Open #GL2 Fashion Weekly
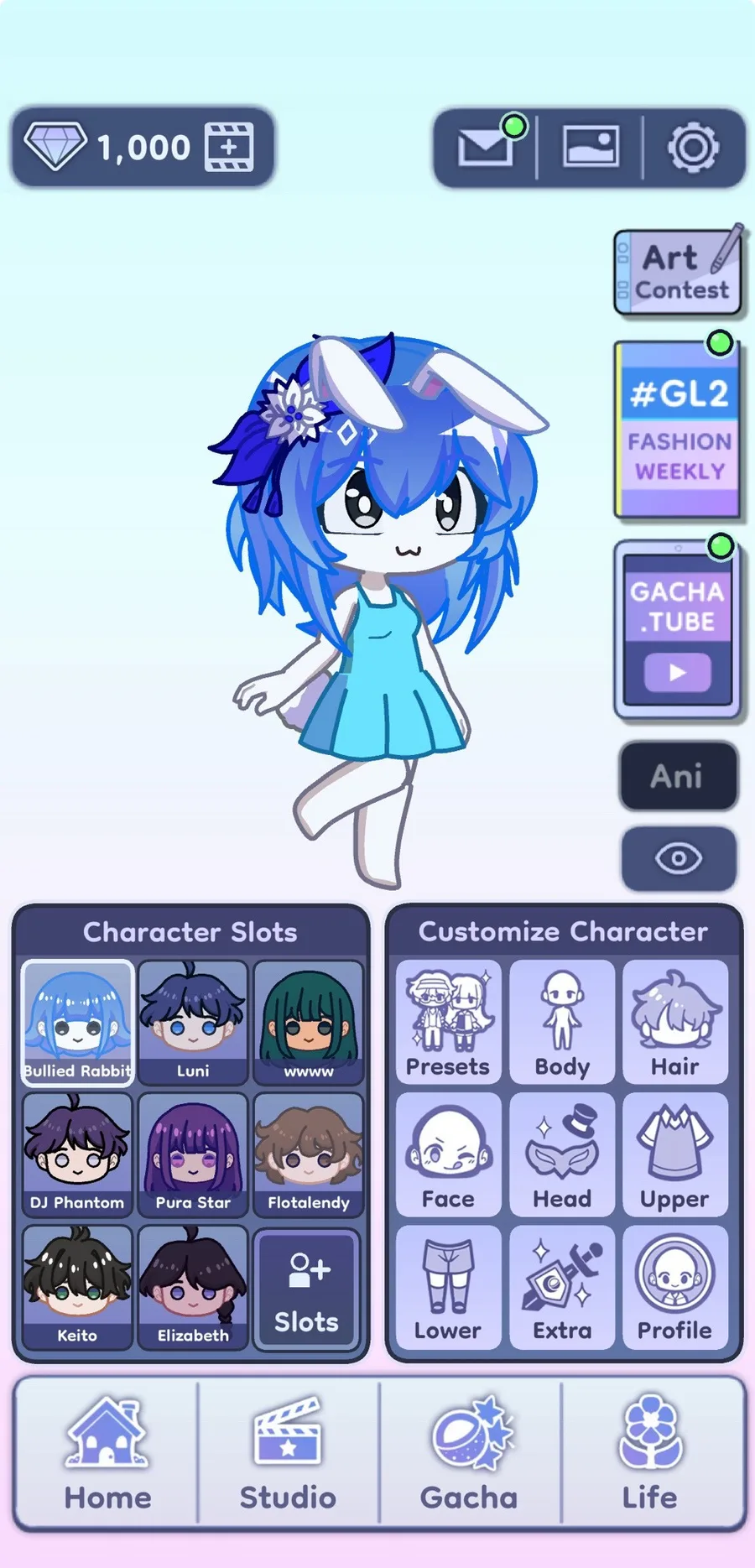The height and width of the screenshot is (1568, 755). coord(678,430)
